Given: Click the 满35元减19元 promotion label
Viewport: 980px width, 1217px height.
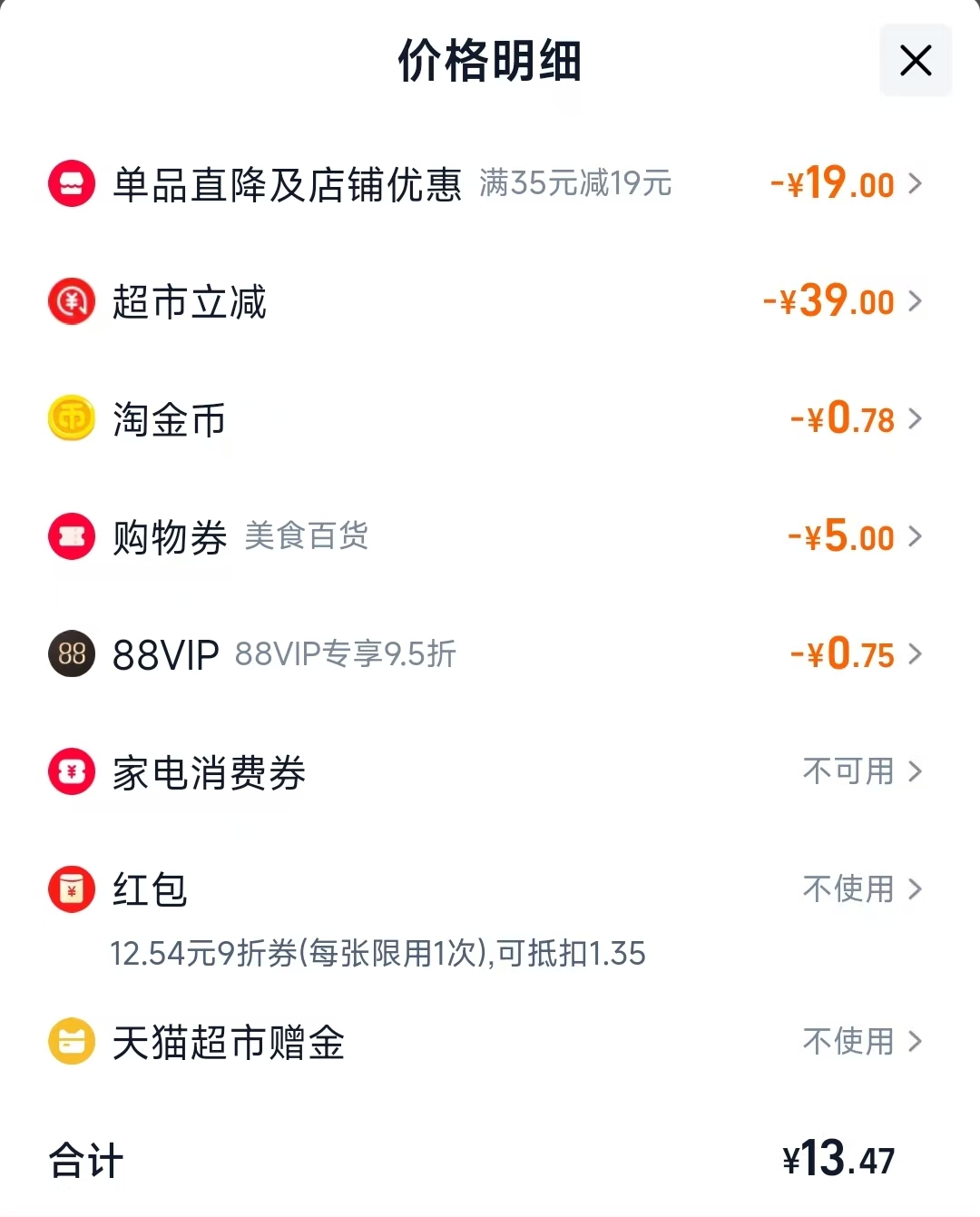Looking at the screenshot, I should 573,185.
